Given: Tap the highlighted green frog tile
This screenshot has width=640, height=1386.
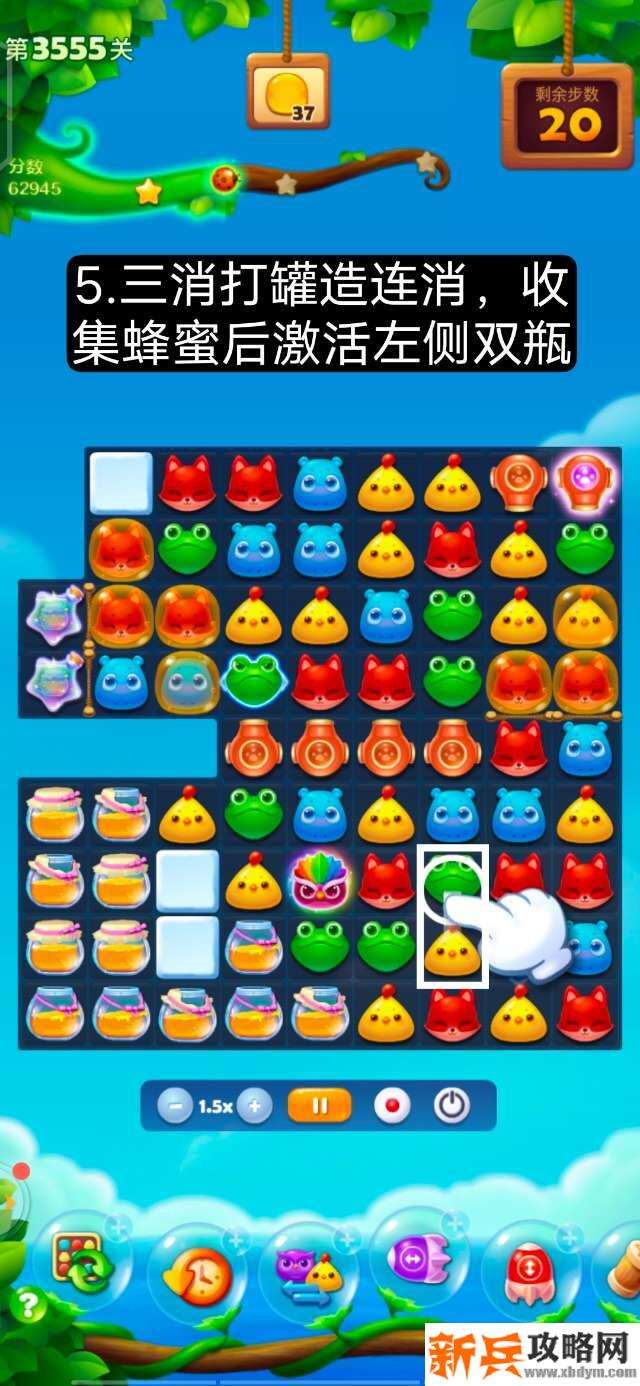Looking at the screenshot, I should [452, 880].
